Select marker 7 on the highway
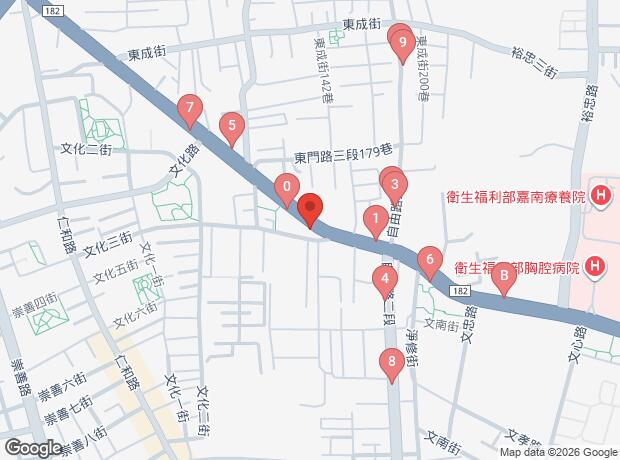Screen dimensions: 620x460 click(190, 111)
